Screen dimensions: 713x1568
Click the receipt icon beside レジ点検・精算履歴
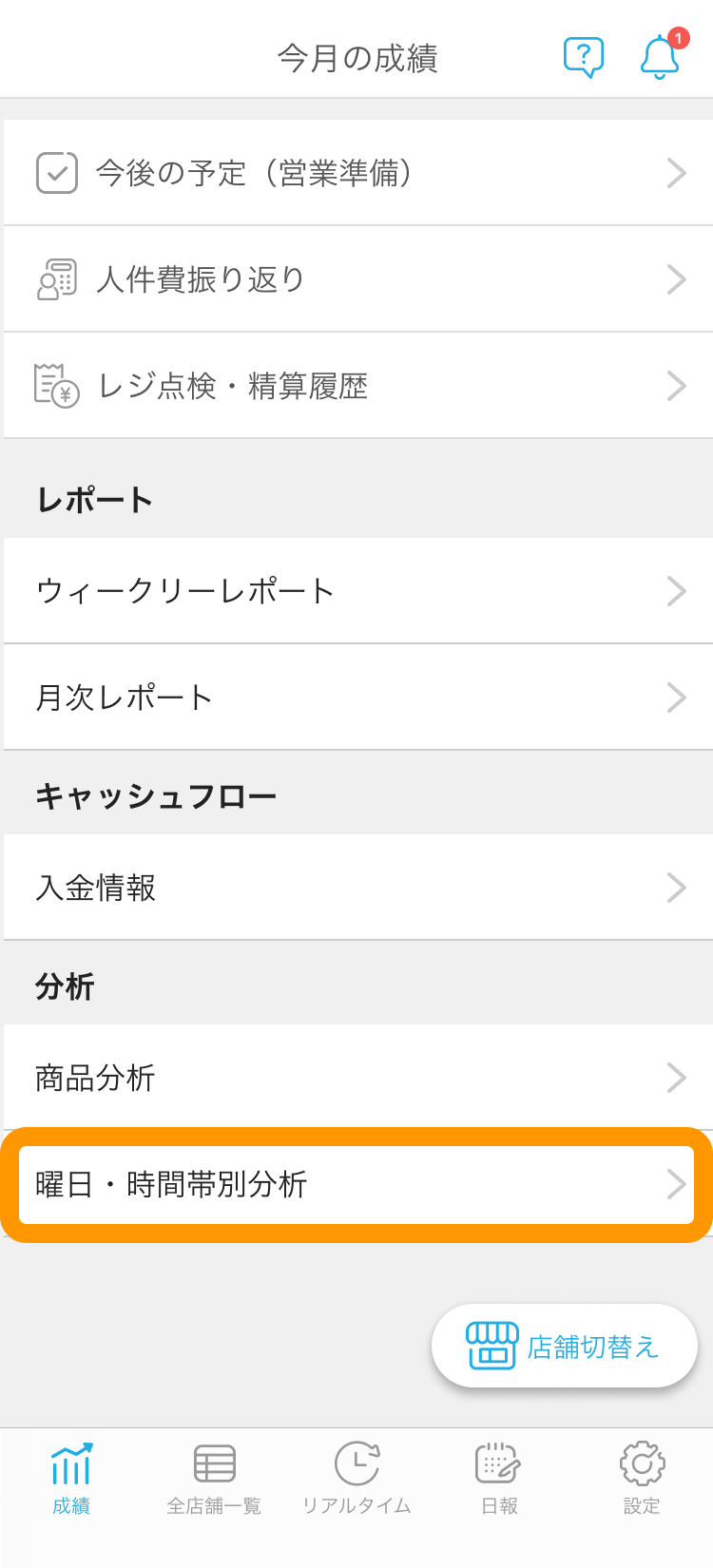(x=56, y=385)
